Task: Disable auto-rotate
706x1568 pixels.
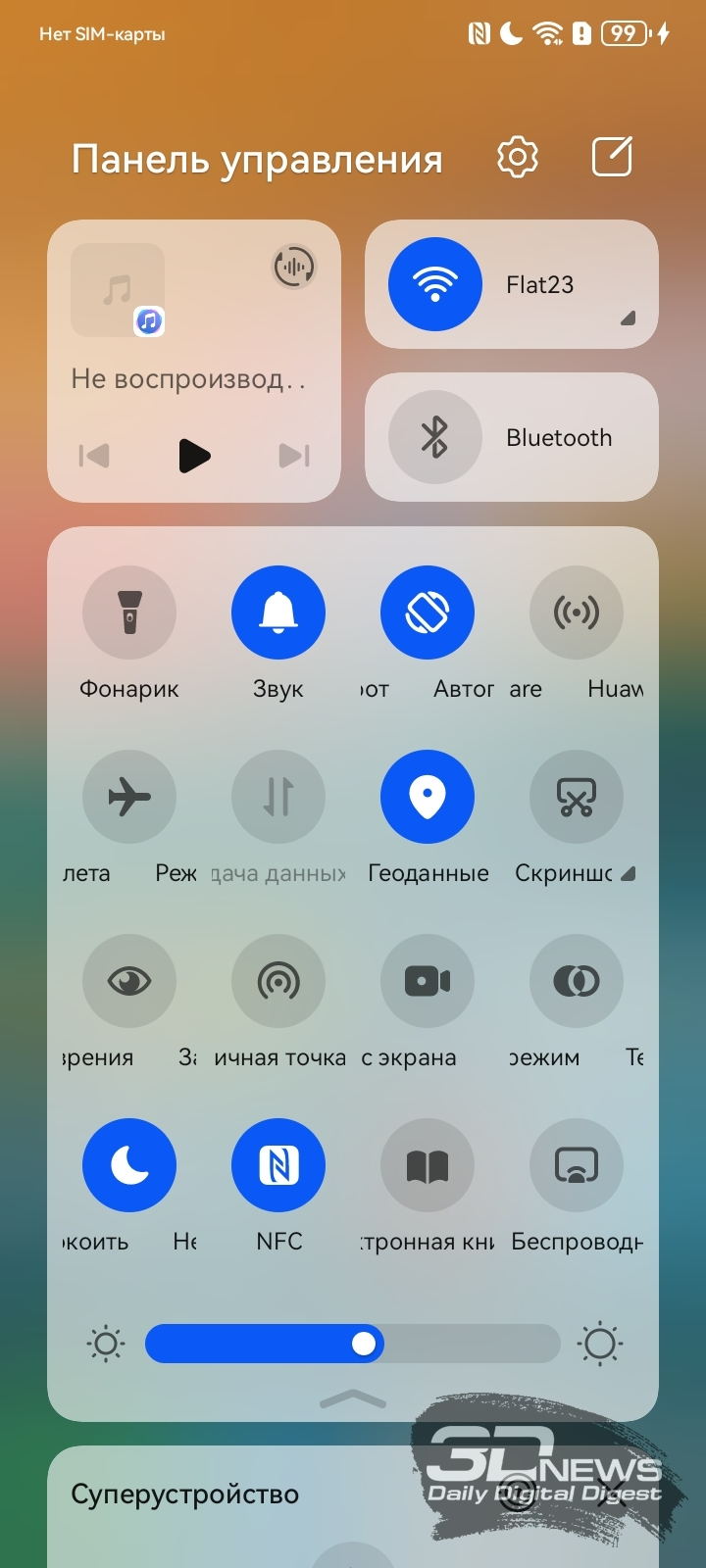Action: click(428, 612)
